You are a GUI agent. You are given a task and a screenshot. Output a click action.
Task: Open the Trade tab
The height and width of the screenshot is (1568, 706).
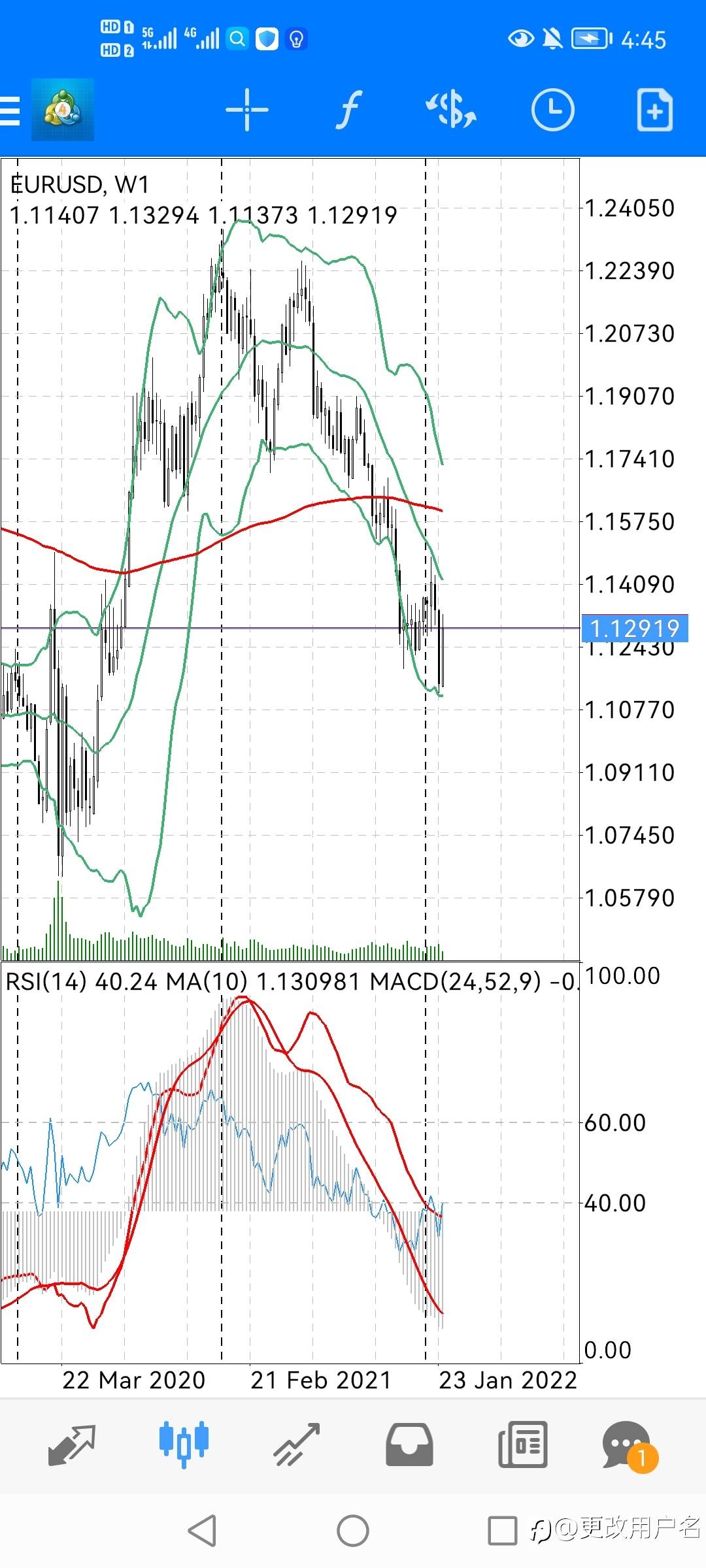click(296, 1445)
